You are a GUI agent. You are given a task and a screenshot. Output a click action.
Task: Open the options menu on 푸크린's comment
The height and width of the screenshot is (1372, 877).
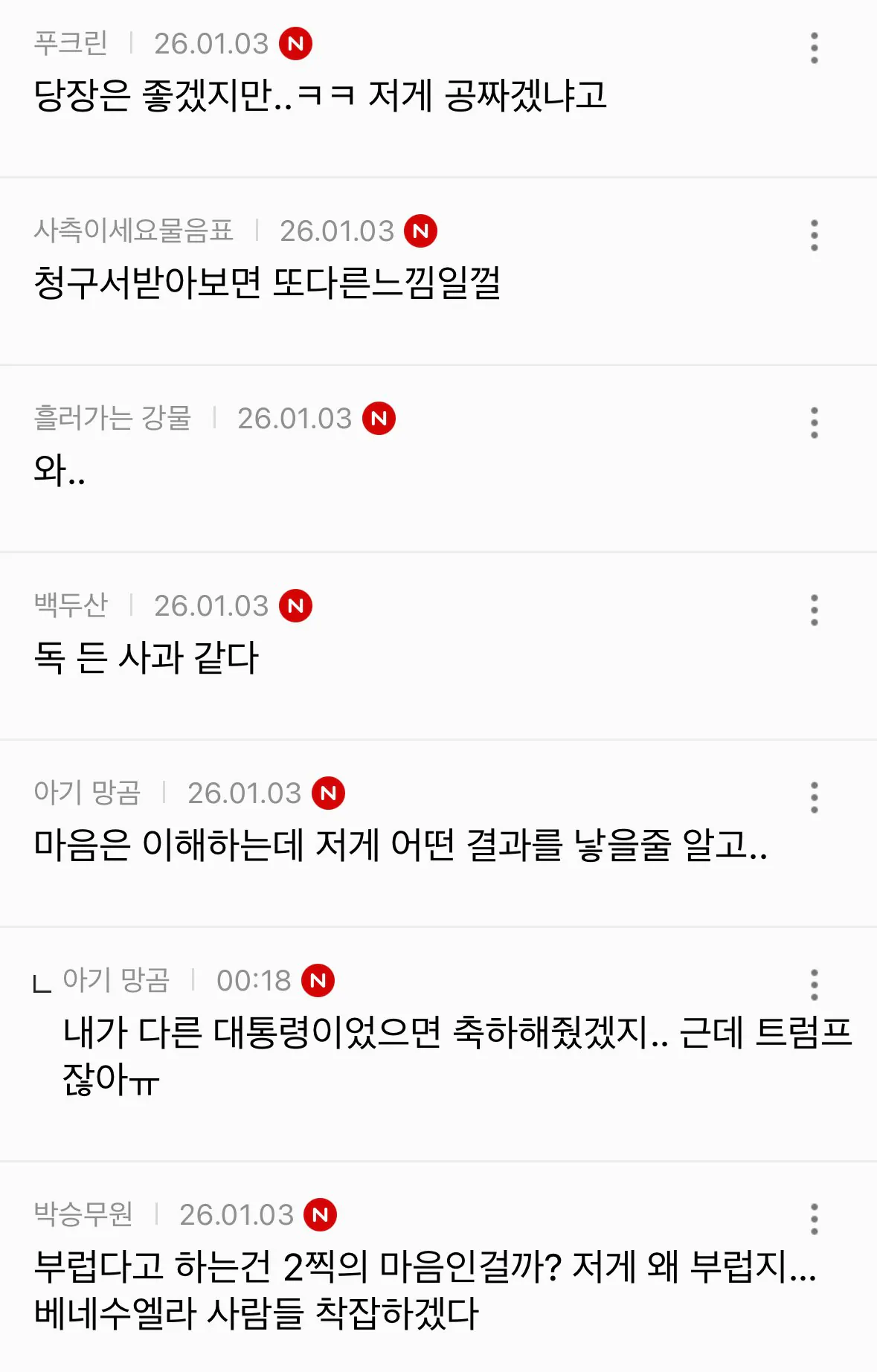click(x=815, y=46)
